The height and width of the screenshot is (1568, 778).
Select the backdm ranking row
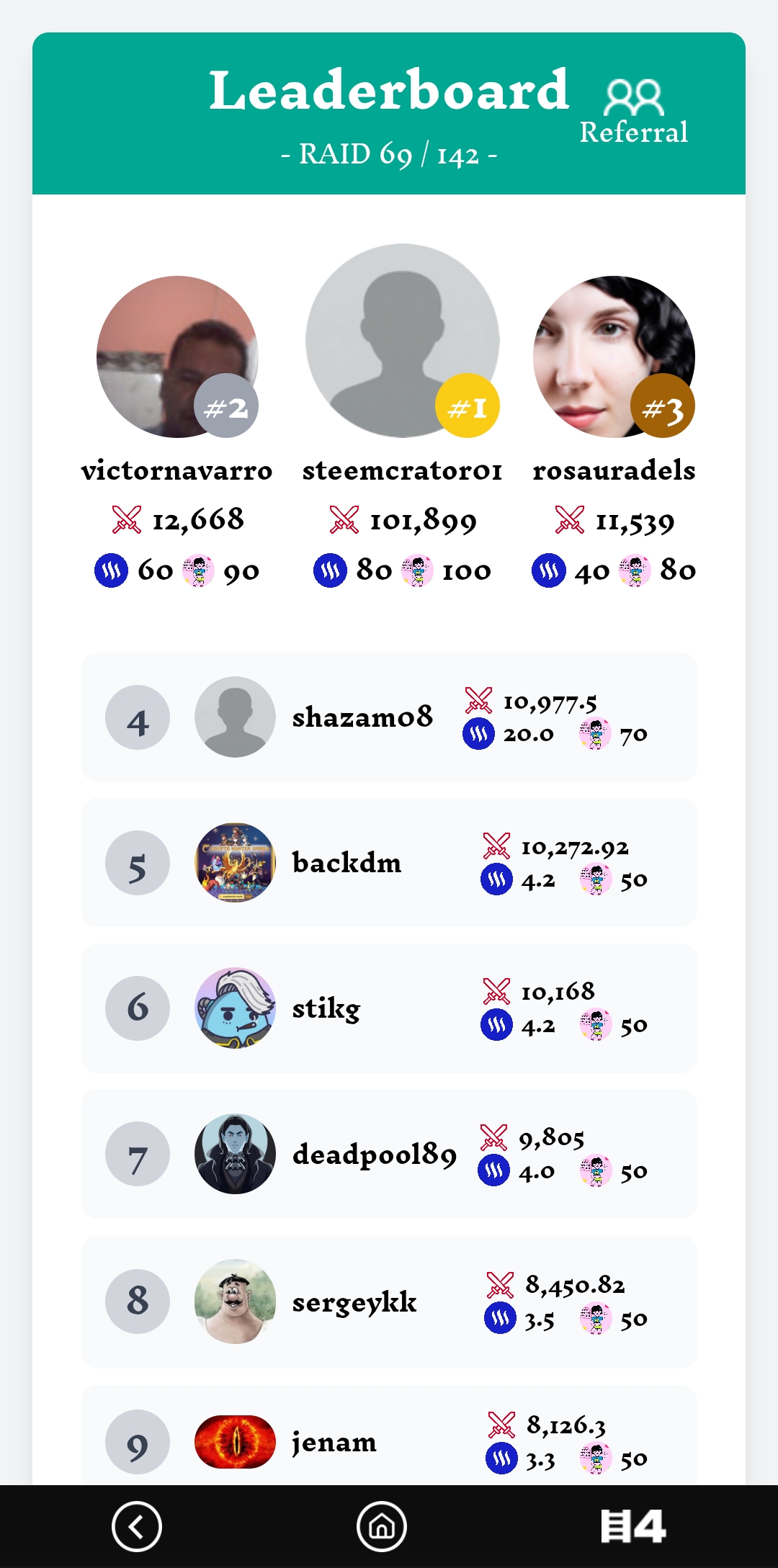[x=389, y=863]
